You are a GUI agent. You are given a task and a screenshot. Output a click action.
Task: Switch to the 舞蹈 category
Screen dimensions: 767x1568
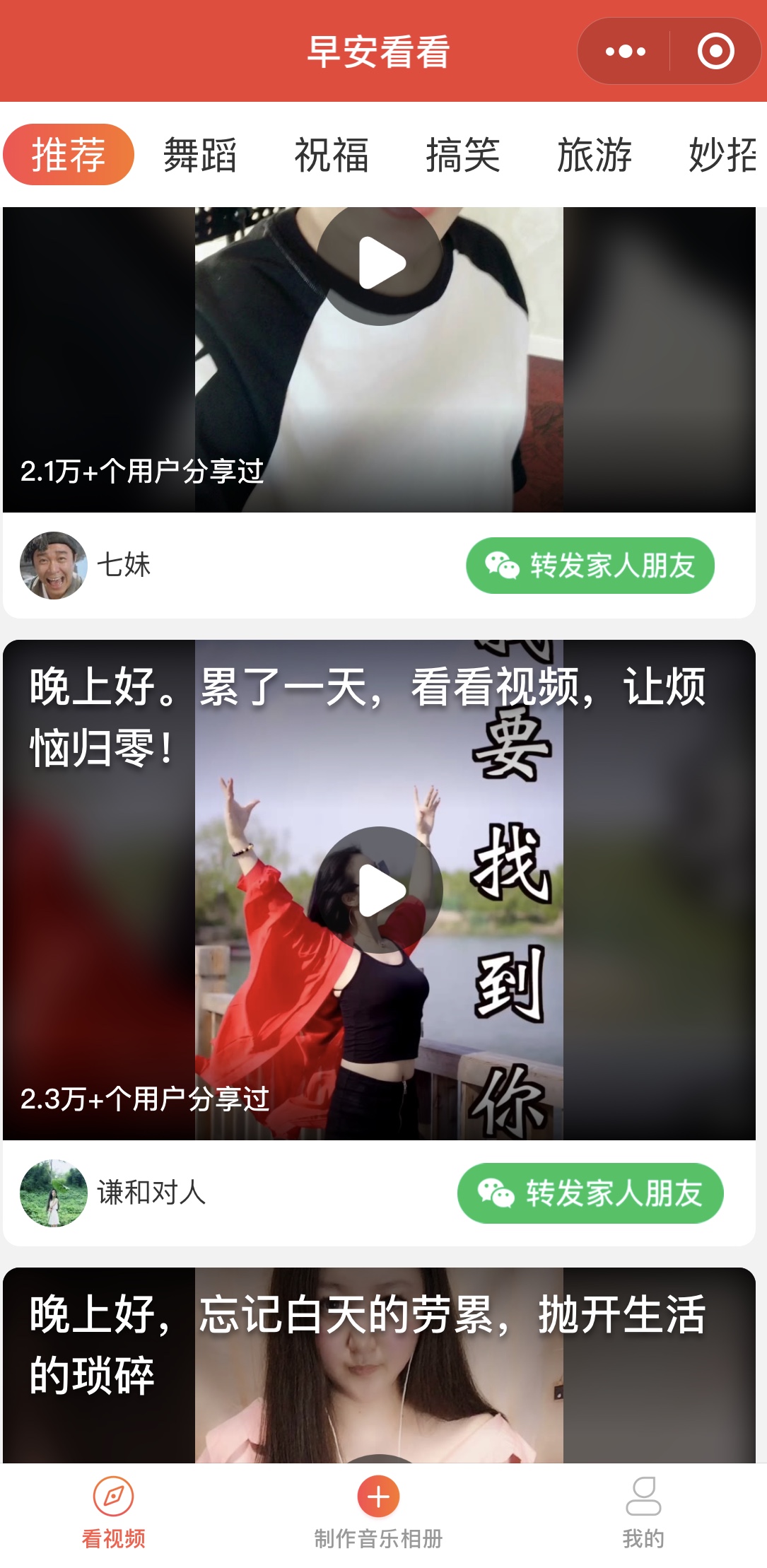point(200,155)
